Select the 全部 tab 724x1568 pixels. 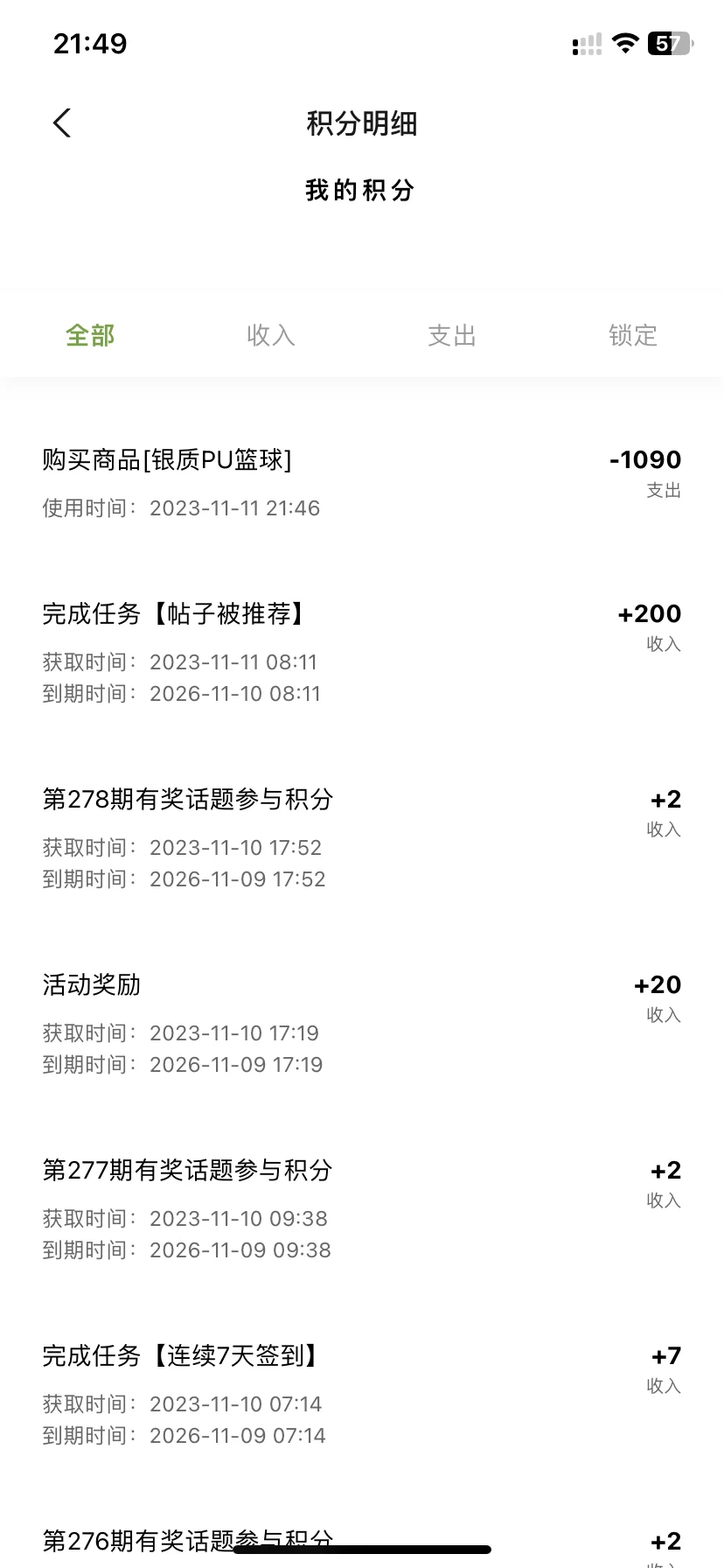pyautogui.click(x=90, y=335)
